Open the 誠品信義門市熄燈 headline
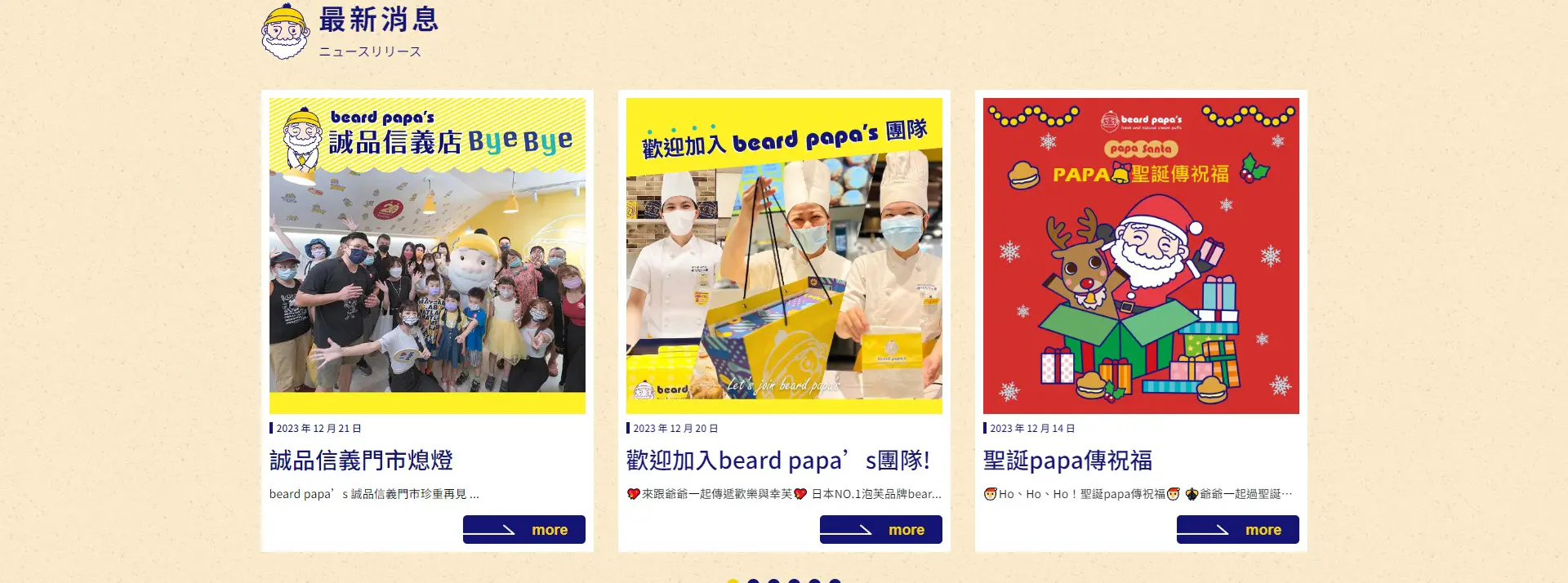This screenshot has height=583, width=1568. click(x=361, y=461)
